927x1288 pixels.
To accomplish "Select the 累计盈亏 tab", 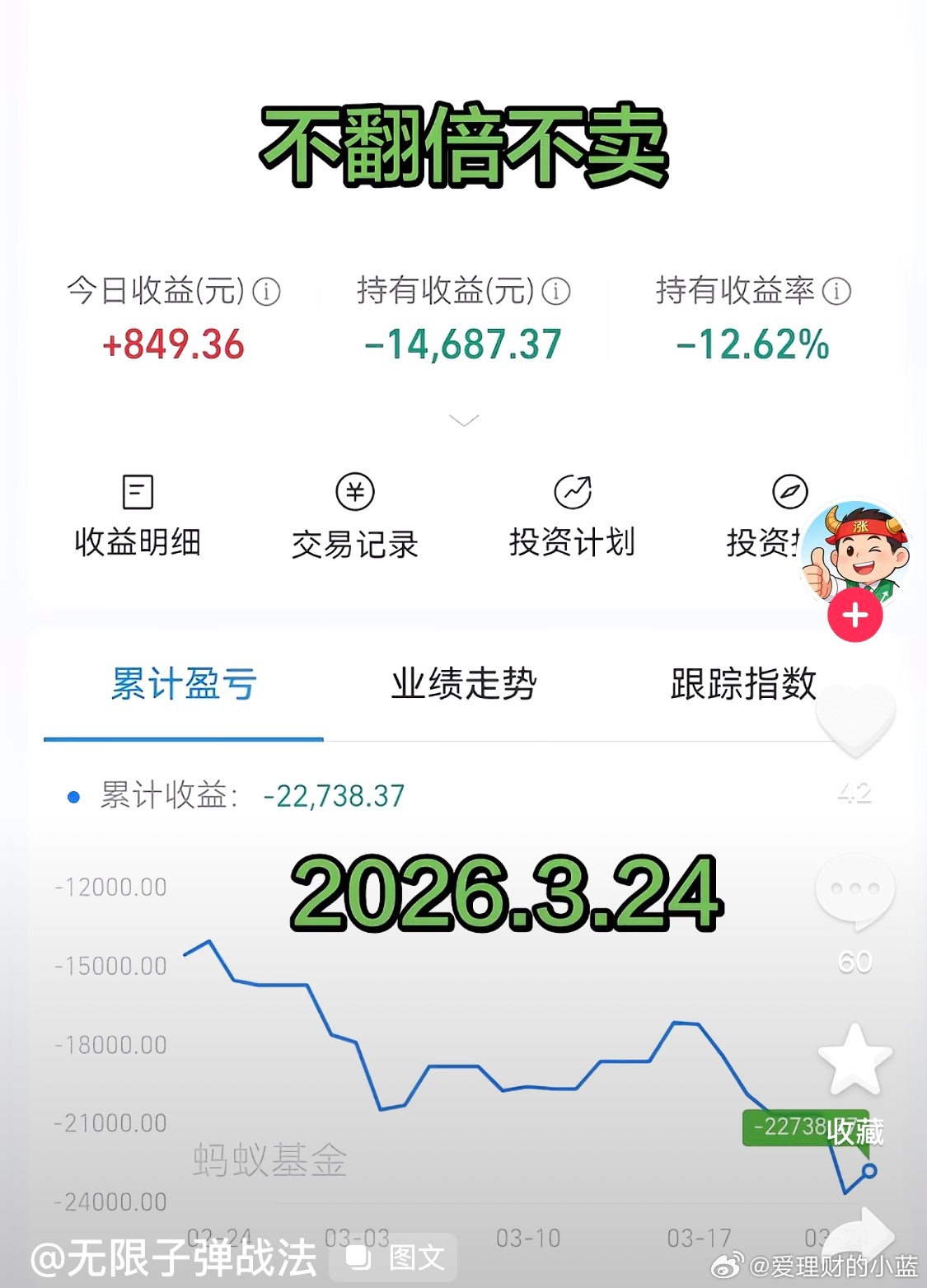I will click(183, 682).
